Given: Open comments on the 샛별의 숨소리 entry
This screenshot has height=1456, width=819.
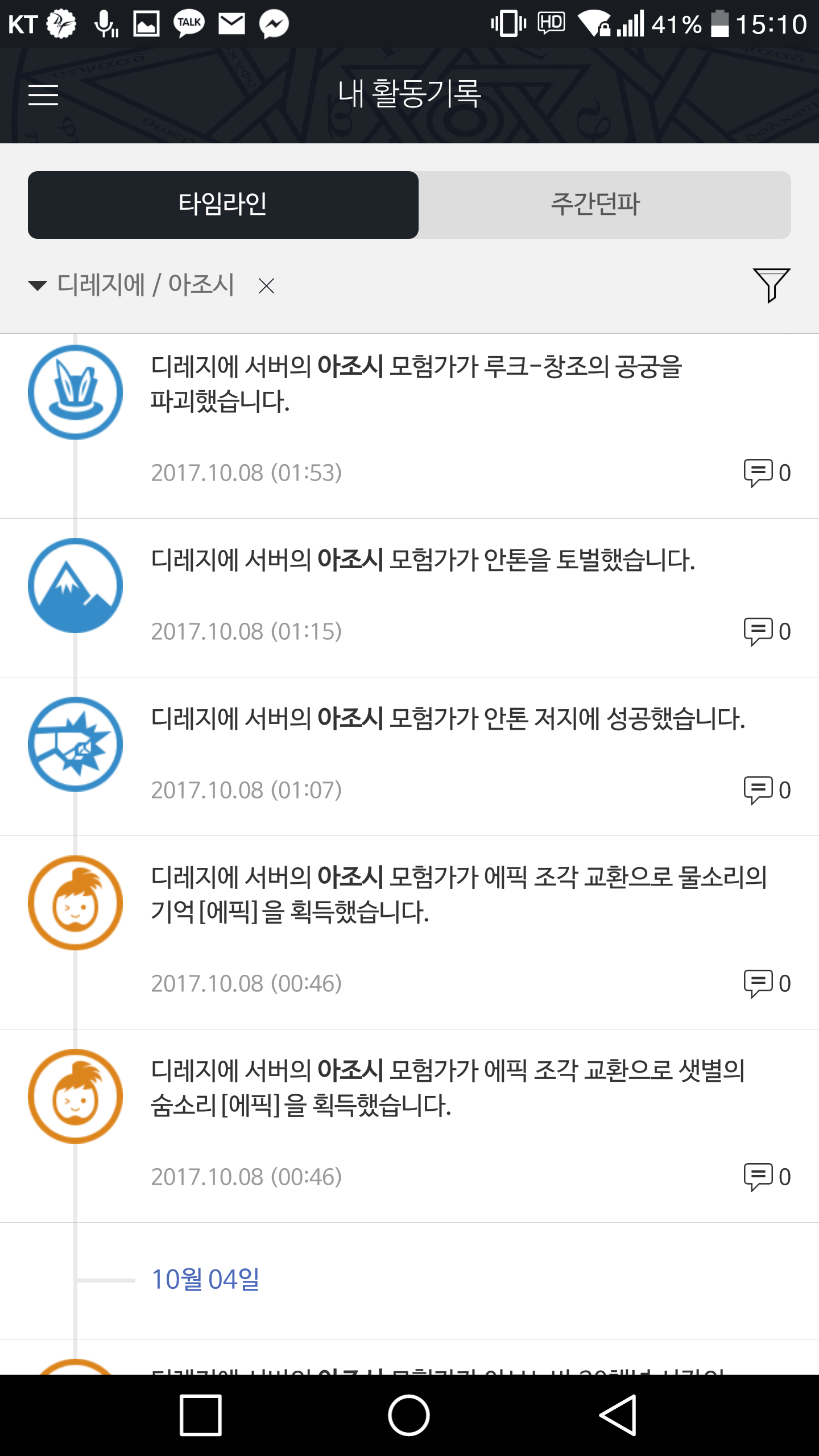Looking at the screenshot, I should pos(767,1177).
